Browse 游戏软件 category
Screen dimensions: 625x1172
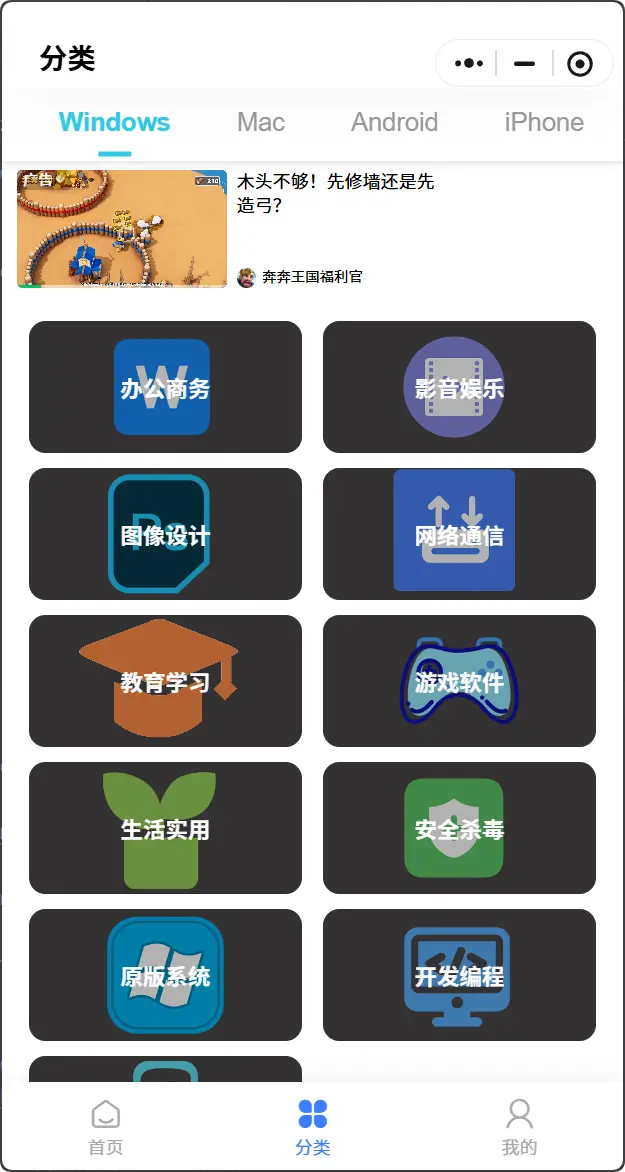(459, 682)
